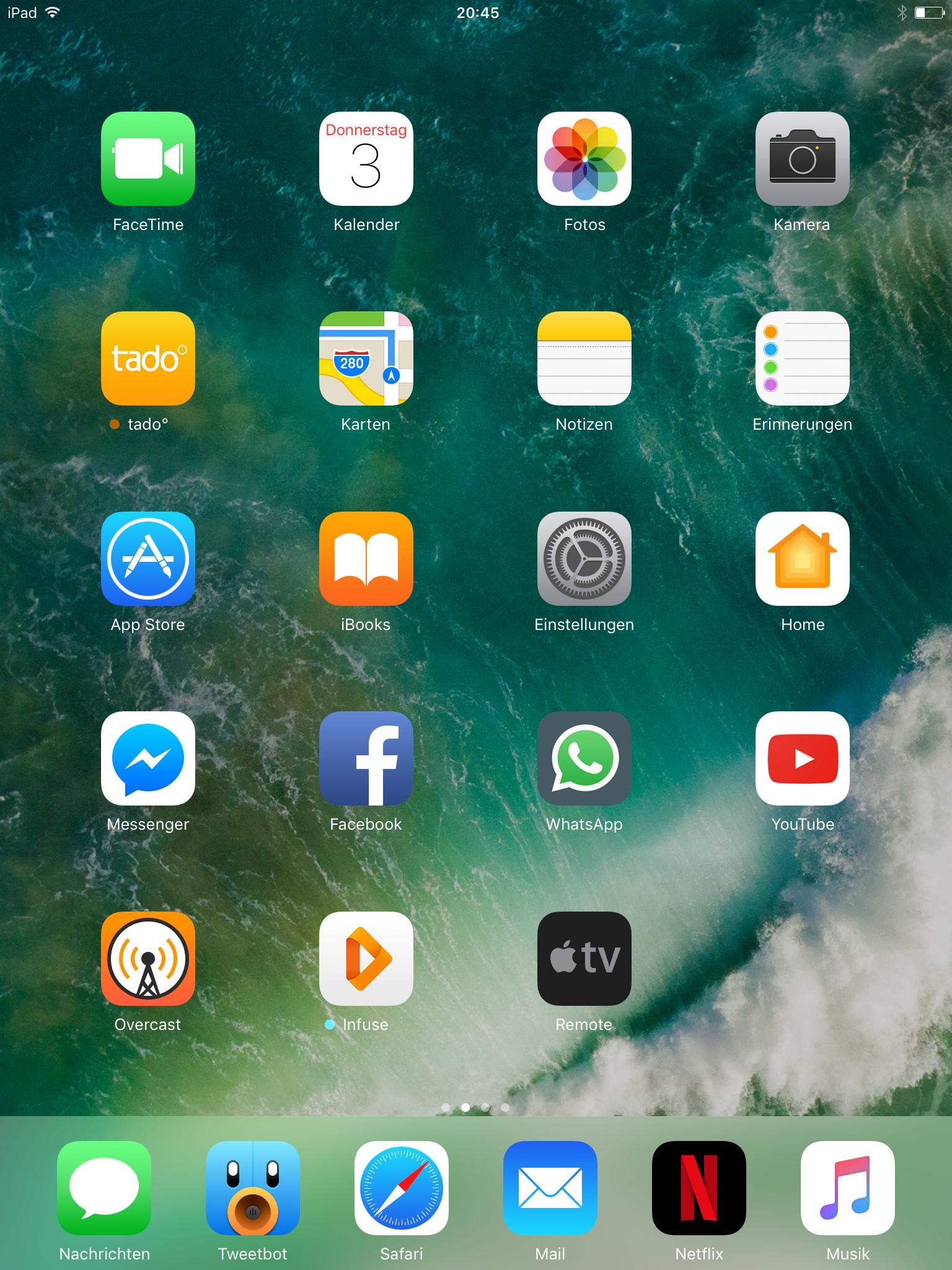The width and height of the screenshot is (952, 1270).
Task: Open Erinnerungen reminders app
Action: pos(803,358)
